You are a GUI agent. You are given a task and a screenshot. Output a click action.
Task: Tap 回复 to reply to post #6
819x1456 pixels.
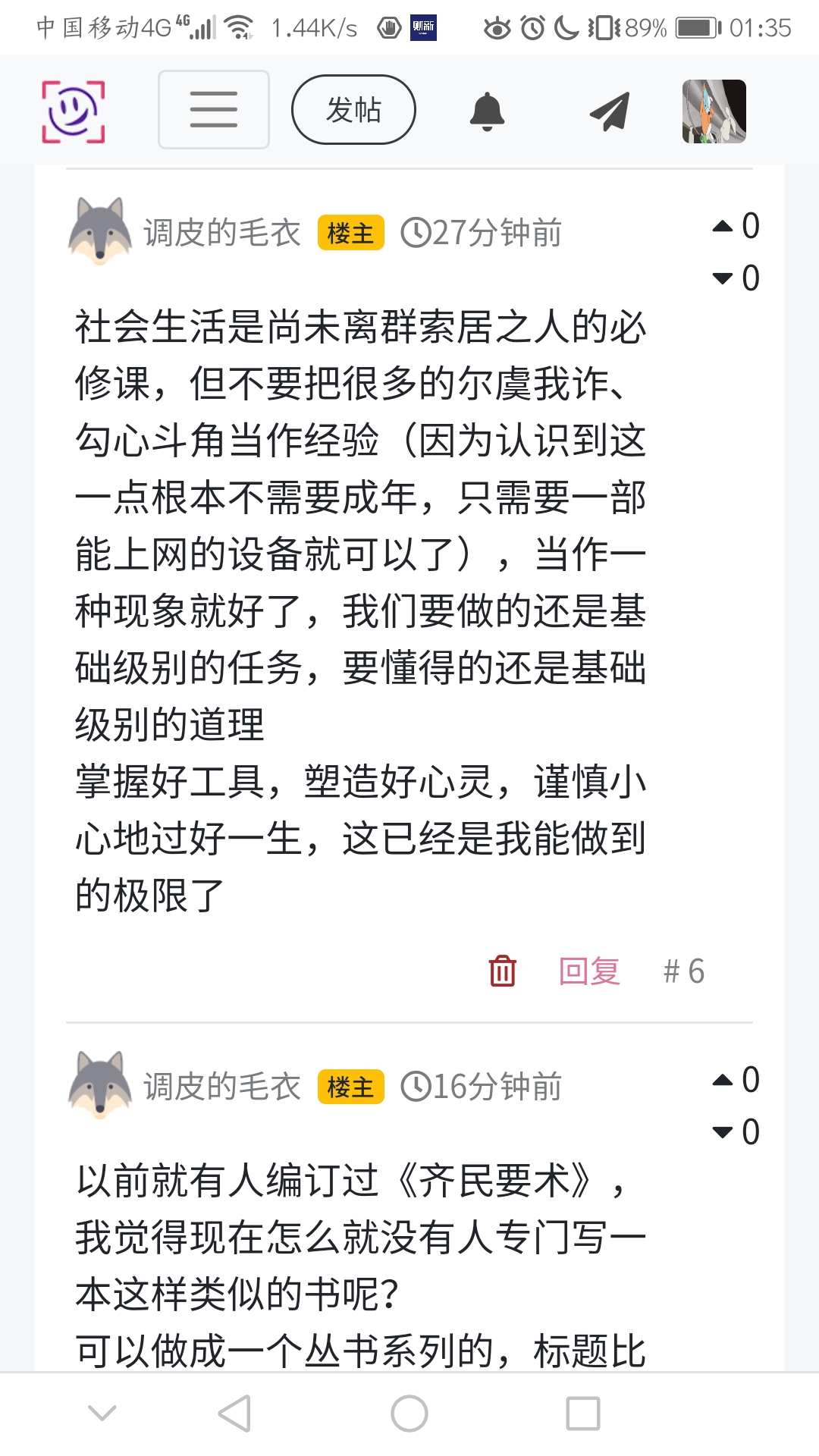[x=589, y=971]
